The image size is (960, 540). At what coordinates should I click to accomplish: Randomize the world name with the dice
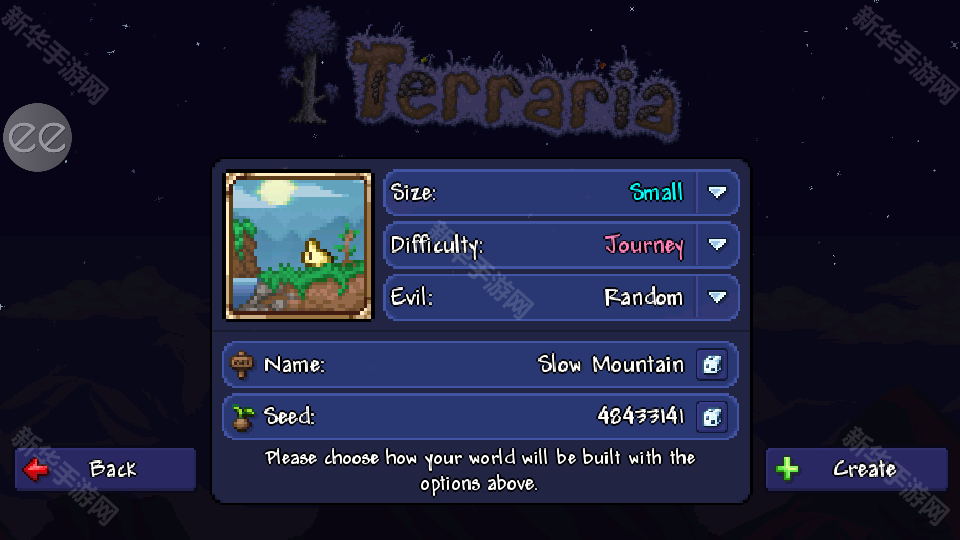point(712,365)
